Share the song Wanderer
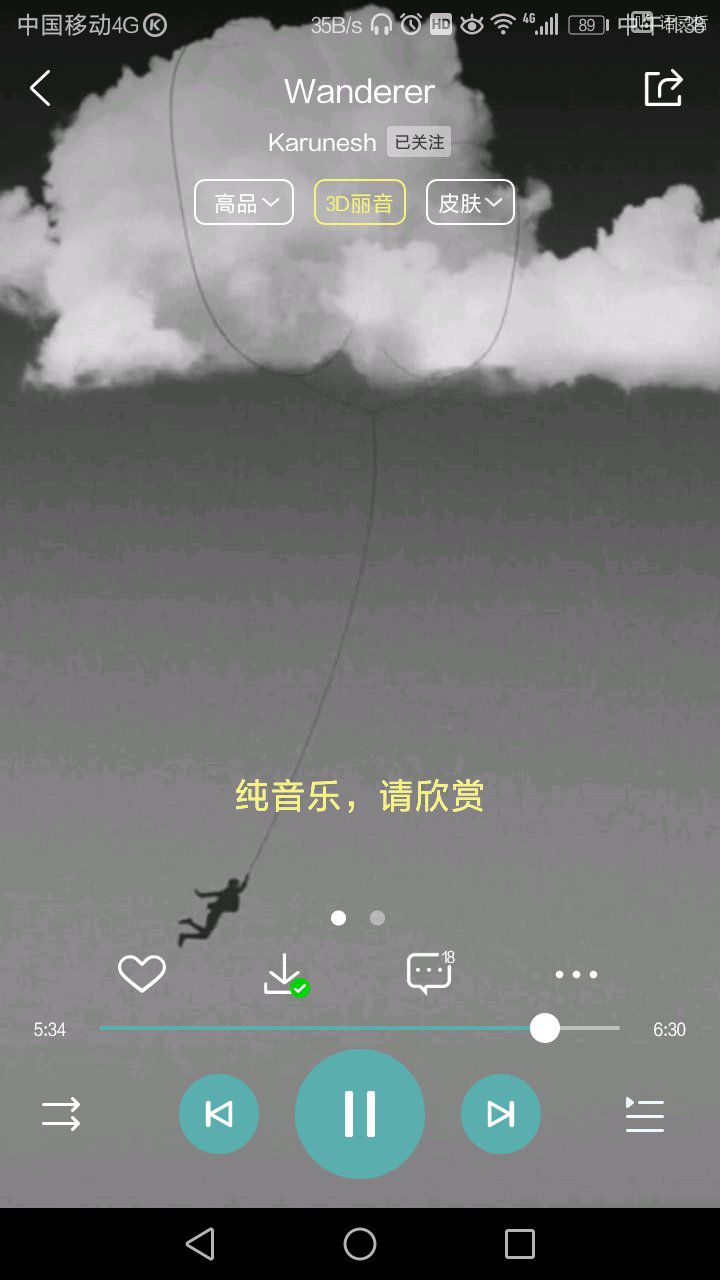 pos(663,88)
